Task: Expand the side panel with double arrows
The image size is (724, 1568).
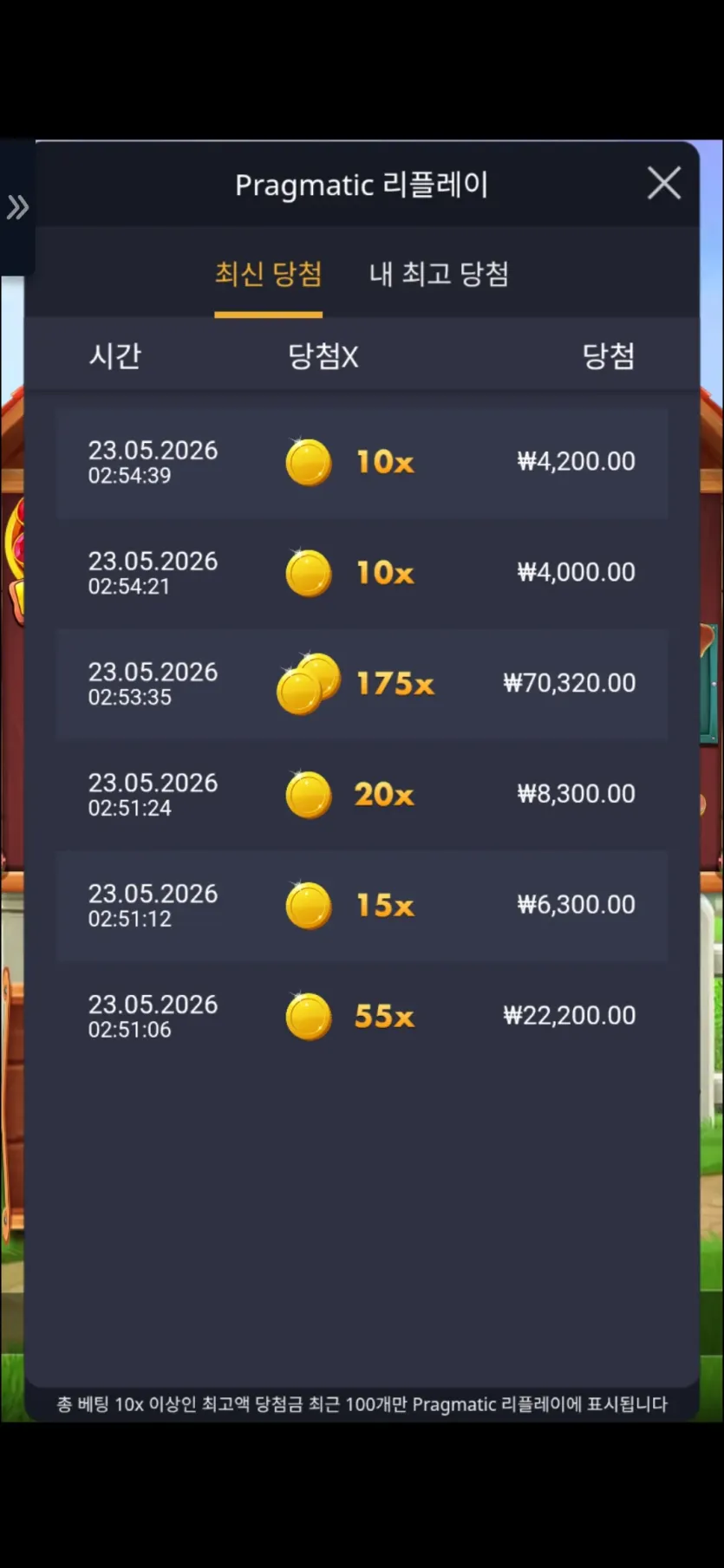Action: (17, 207)
